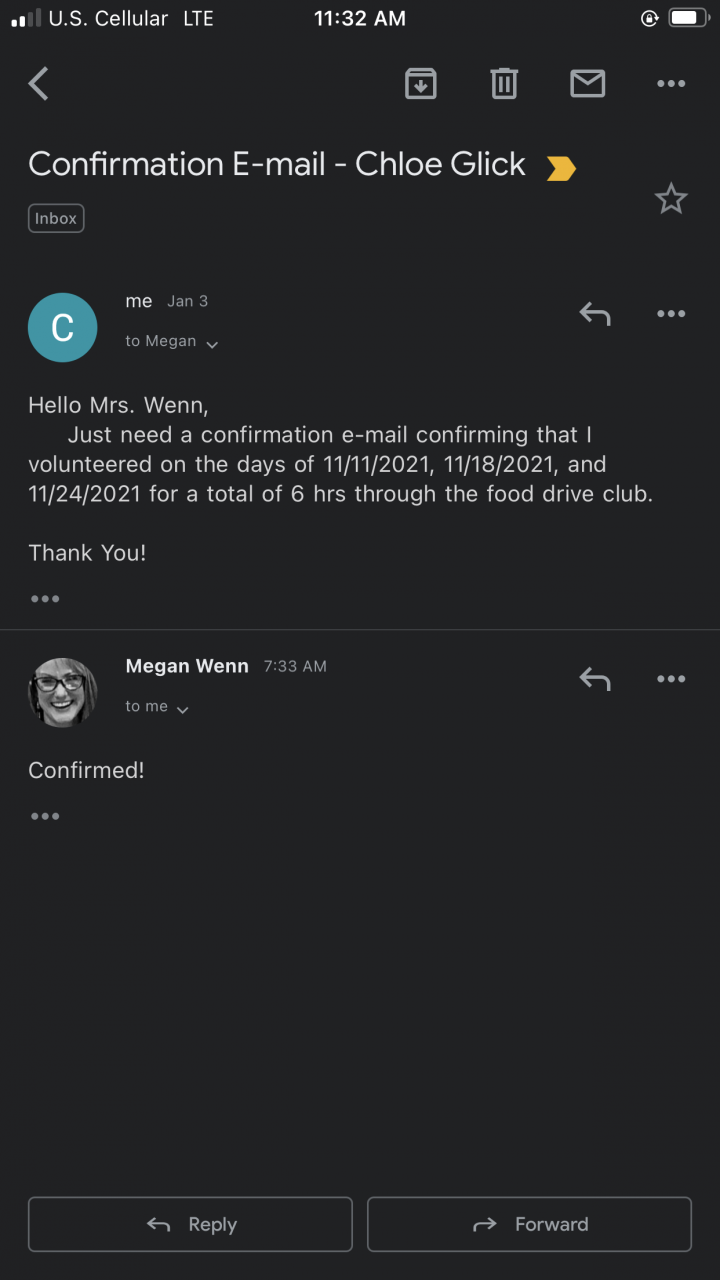Show trimmed content under 'Thank You!'
720x1280 pixels.
[45, 599]
